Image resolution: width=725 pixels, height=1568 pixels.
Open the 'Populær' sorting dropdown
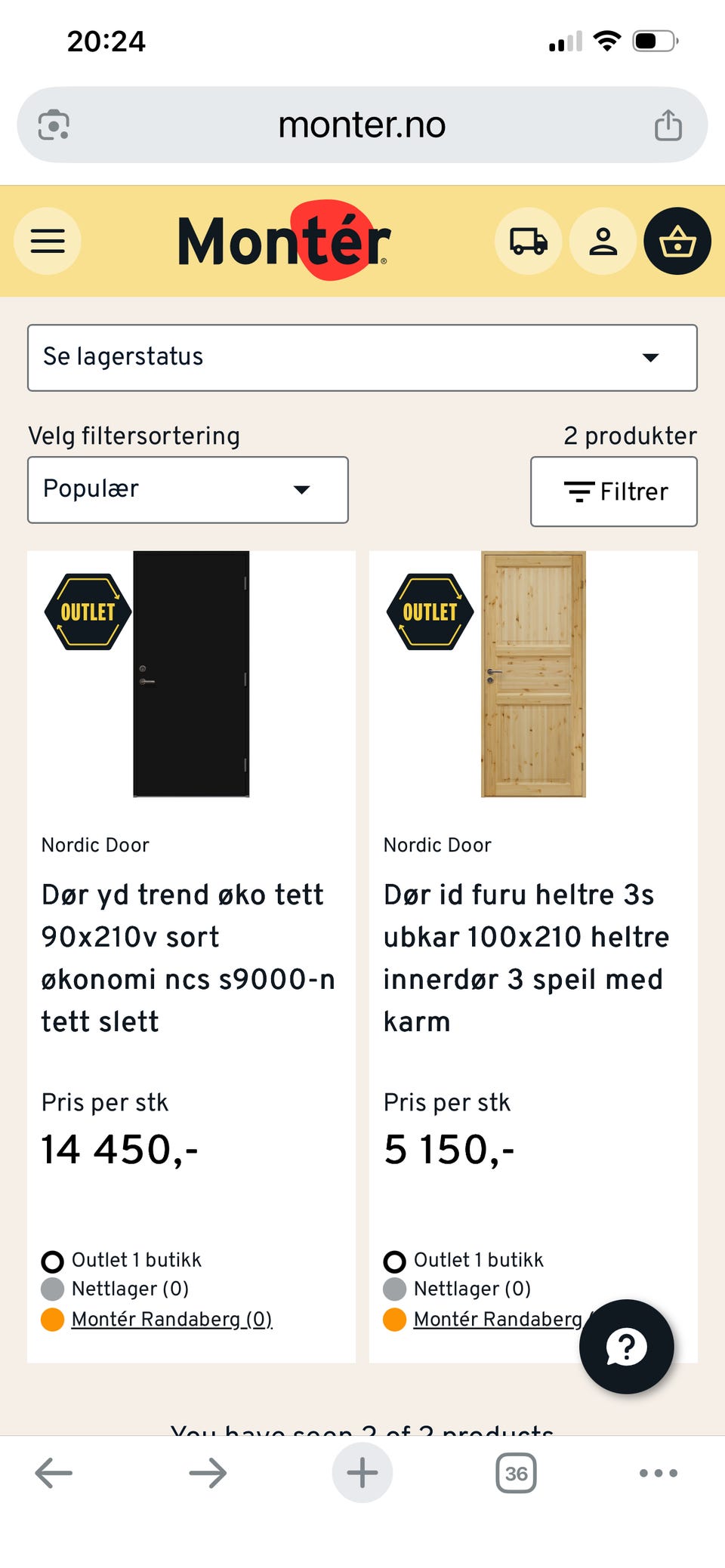pyautogui.click(x=187, y=489)
